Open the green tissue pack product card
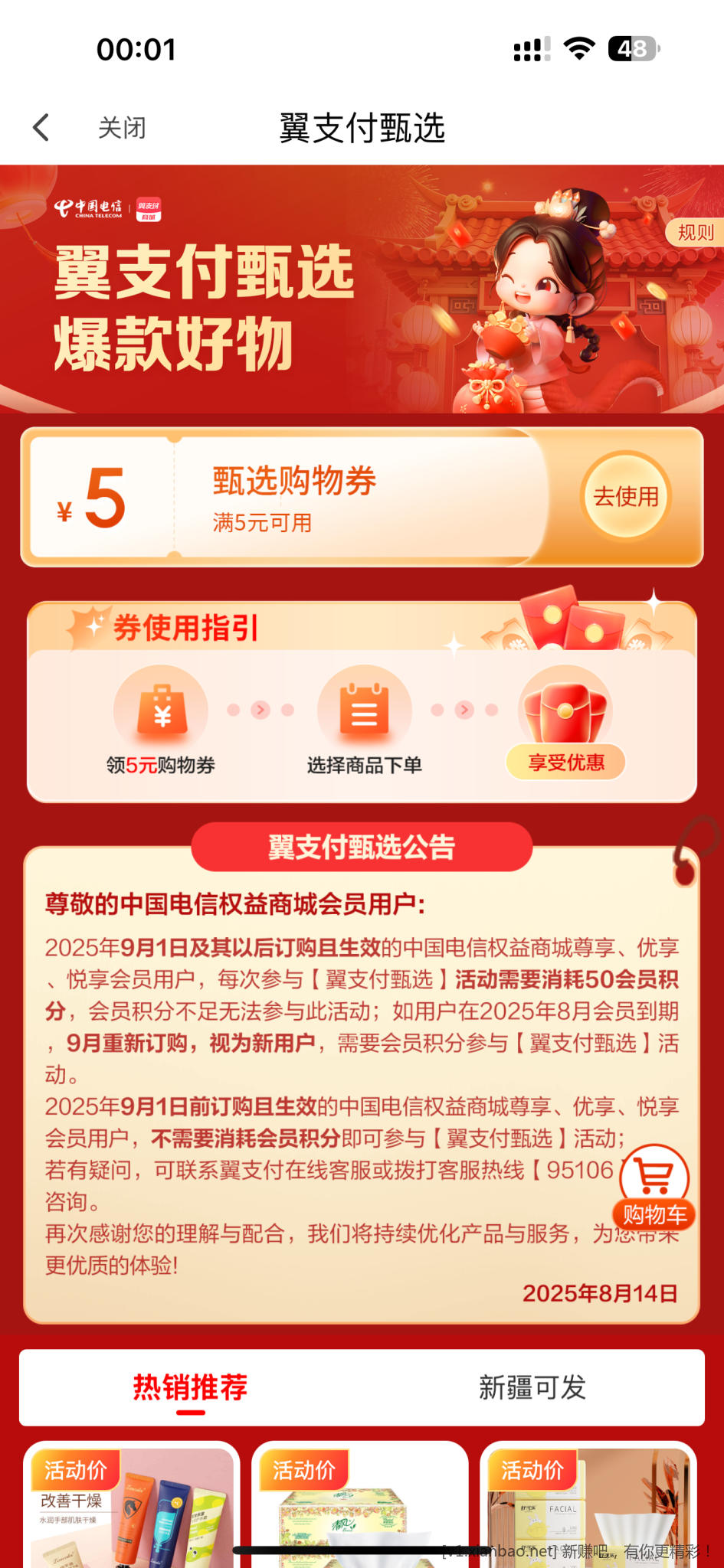This screenshot has height=1568, width=724. (x=359, y=1512)
